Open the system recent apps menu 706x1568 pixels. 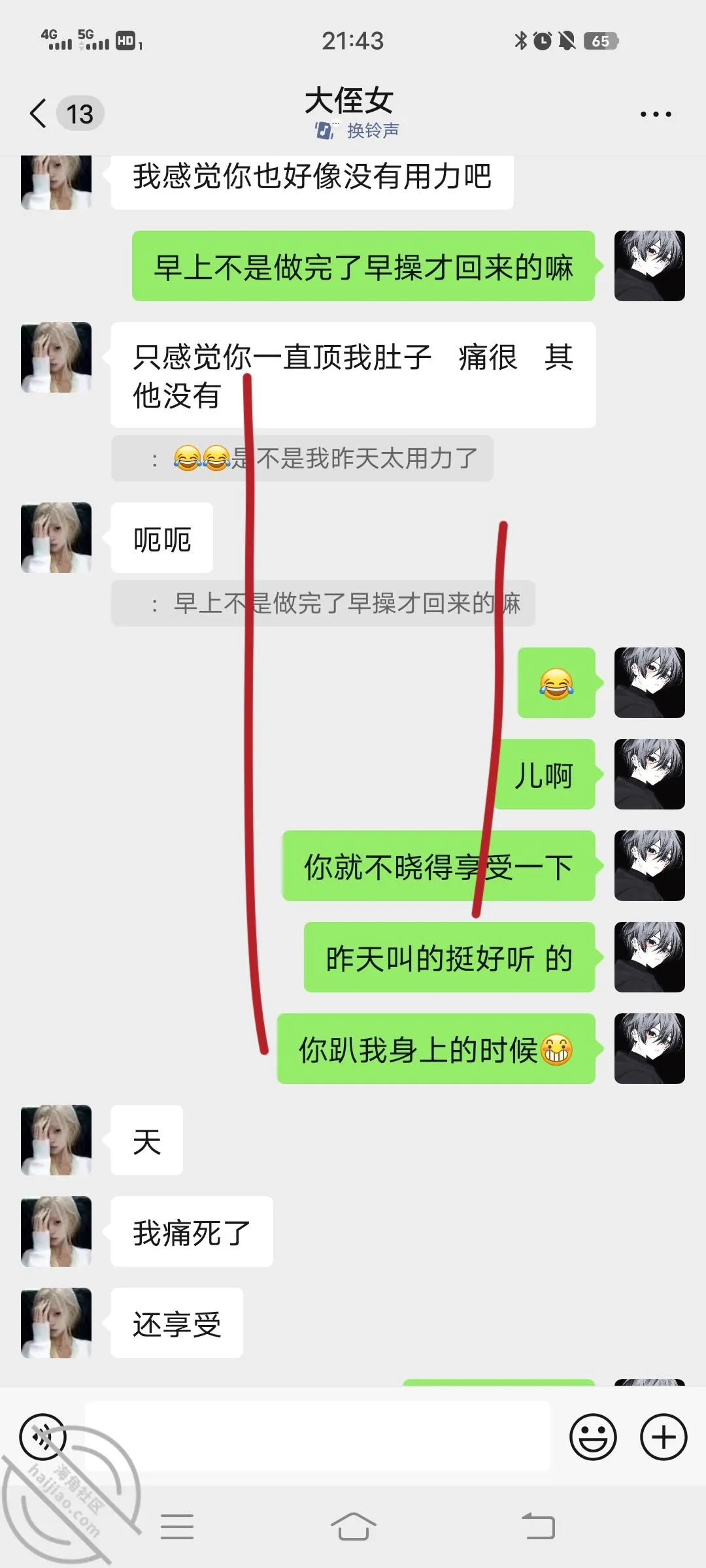(176, 1526)
